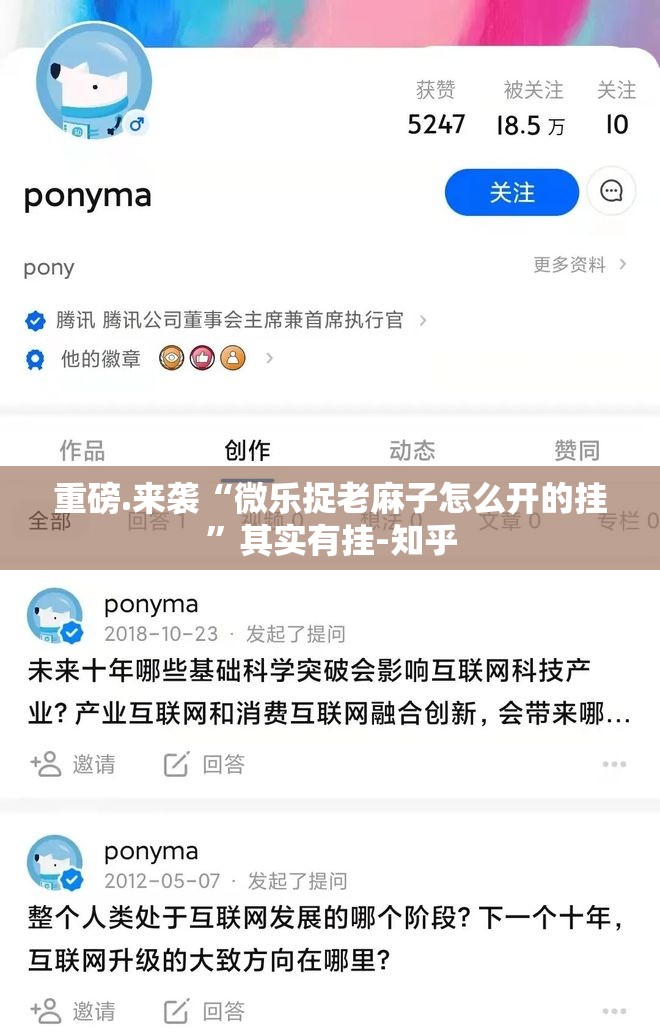Open more options for the 2012-05-07 question
This screenshot has width=660, height=1036.
tap(614, 1011)
